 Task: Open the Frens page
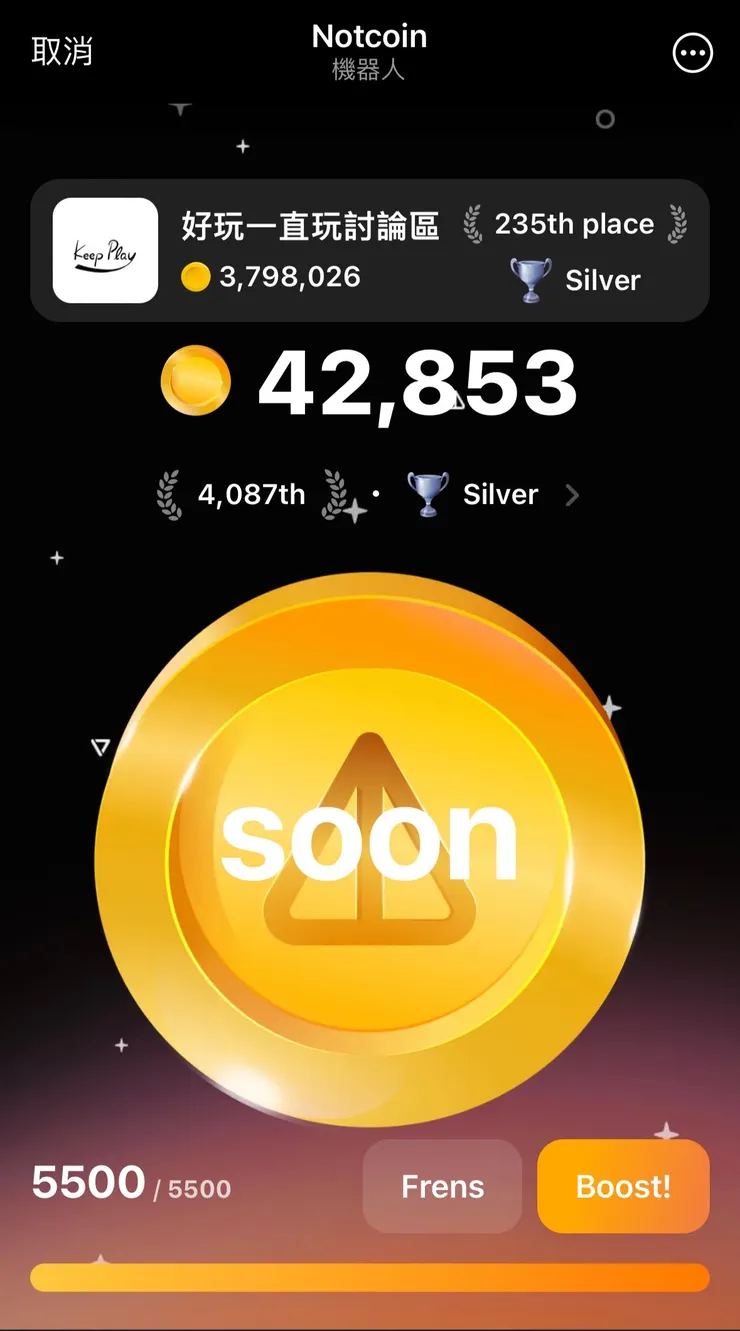pos(442,1186)
